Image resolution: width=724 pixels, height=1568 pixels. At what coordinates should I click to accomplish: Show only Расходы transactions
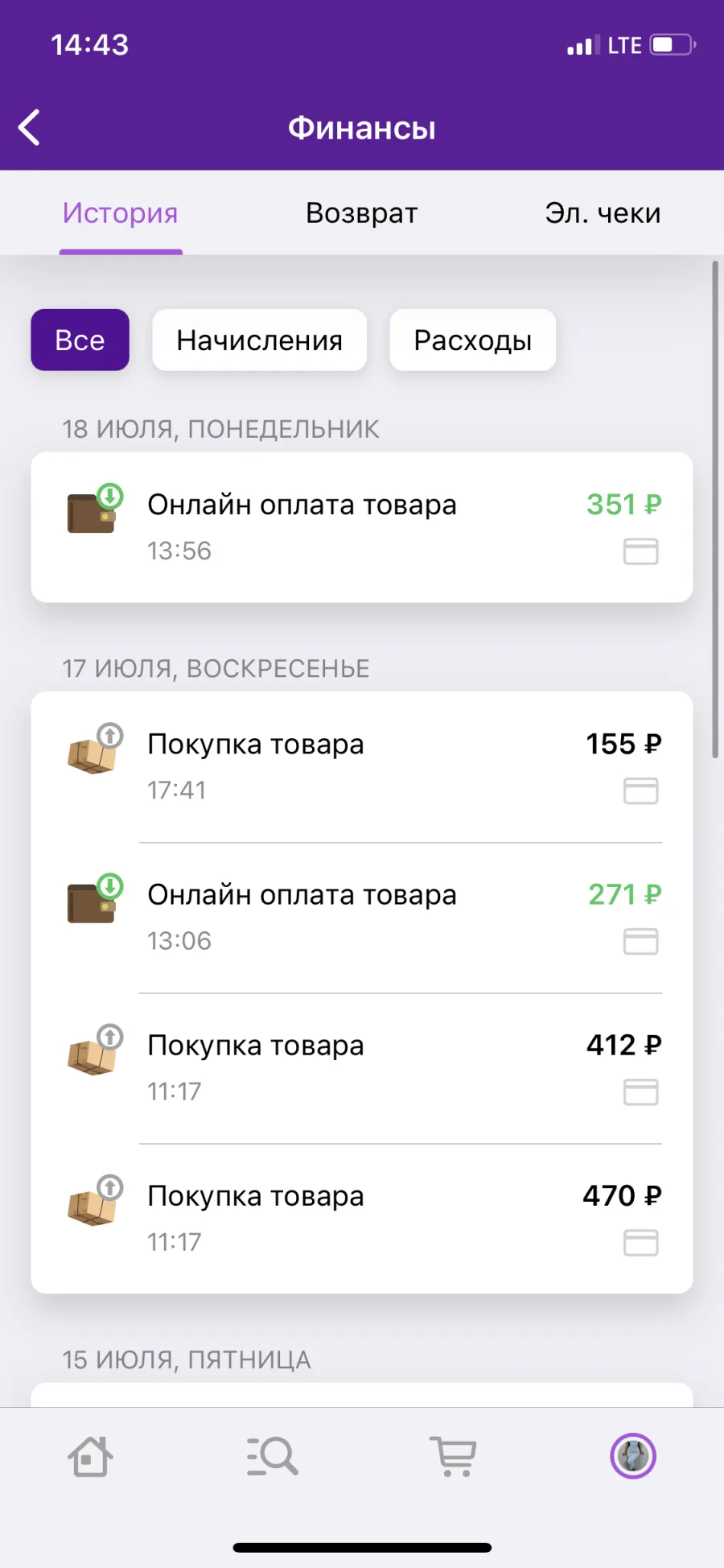pyautogui.click(x=472, y=340)
